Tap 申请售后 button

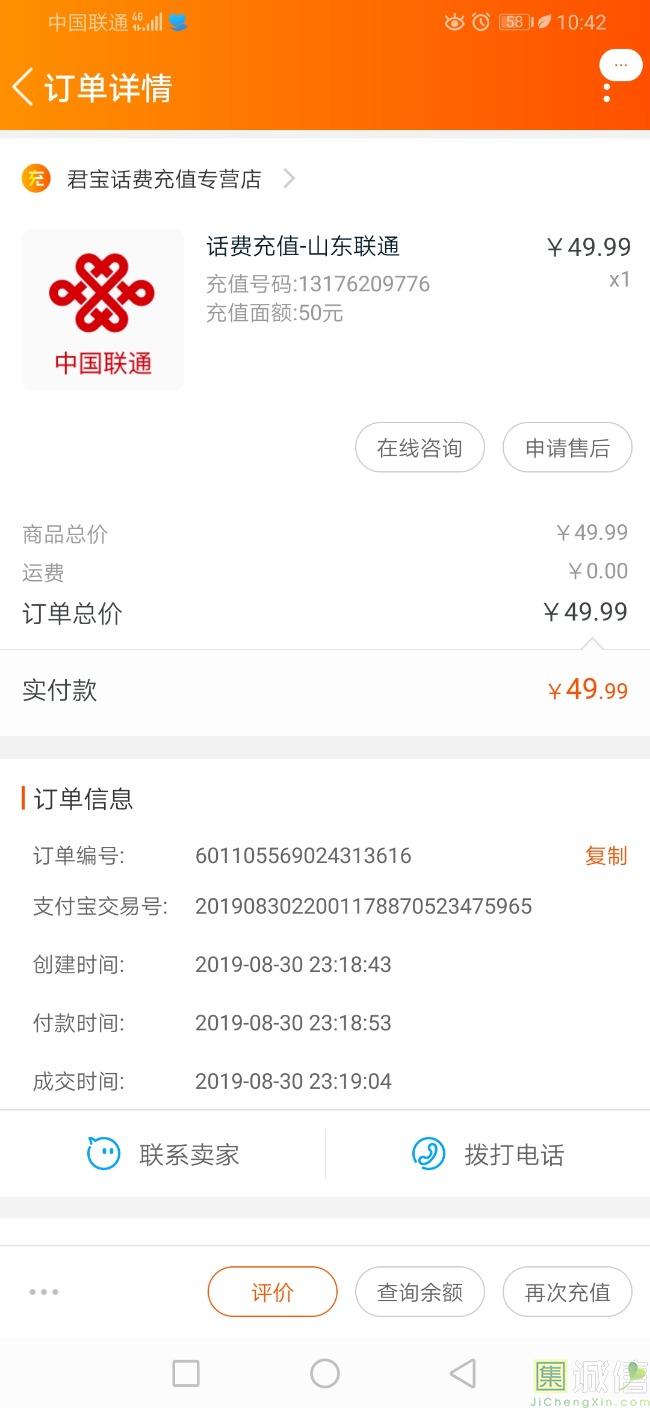pyautogui.click(x=567, y=448)
